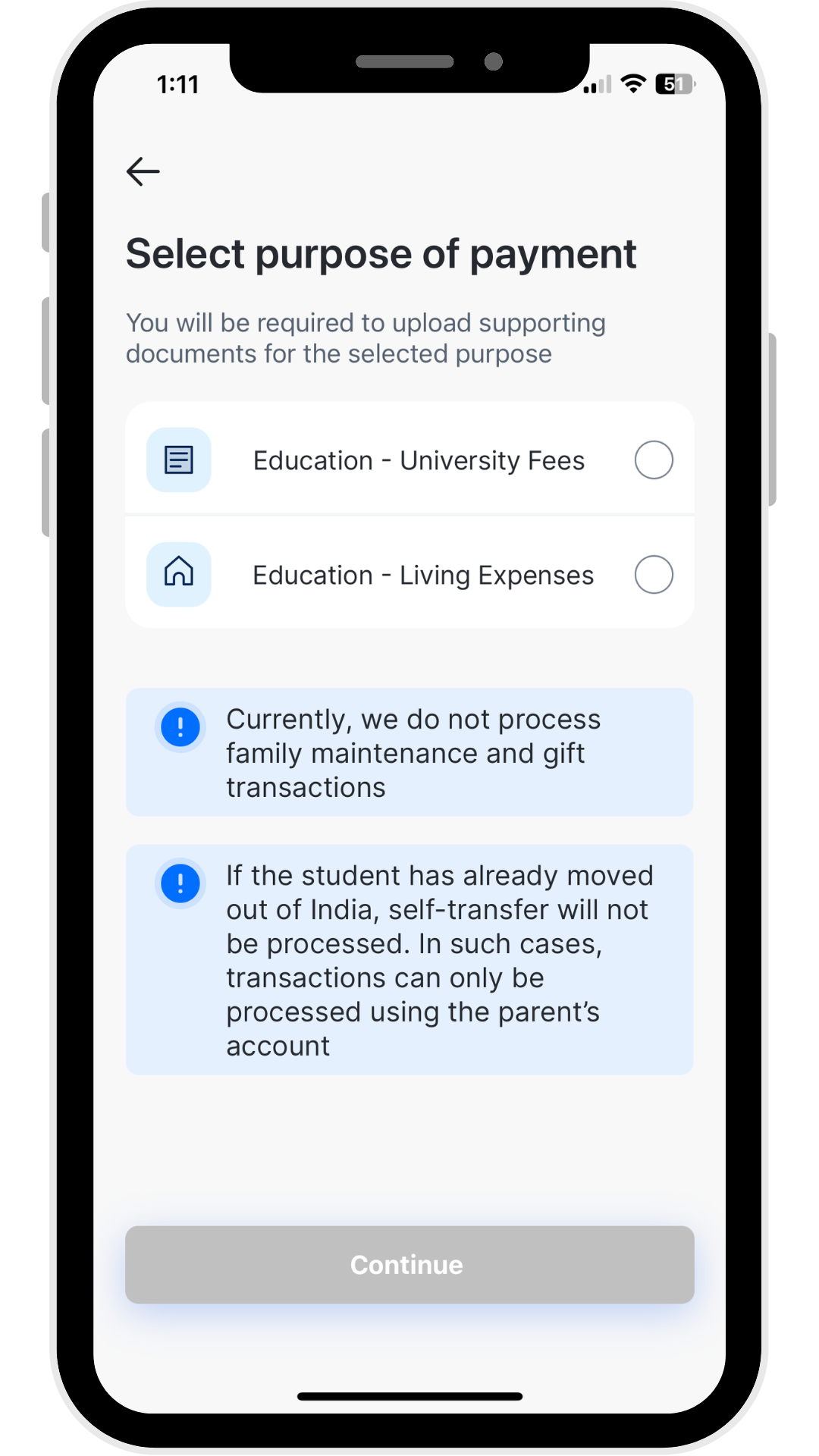Tap the family maintenance notice banner
819x1456 pixels.
(409, 752)
